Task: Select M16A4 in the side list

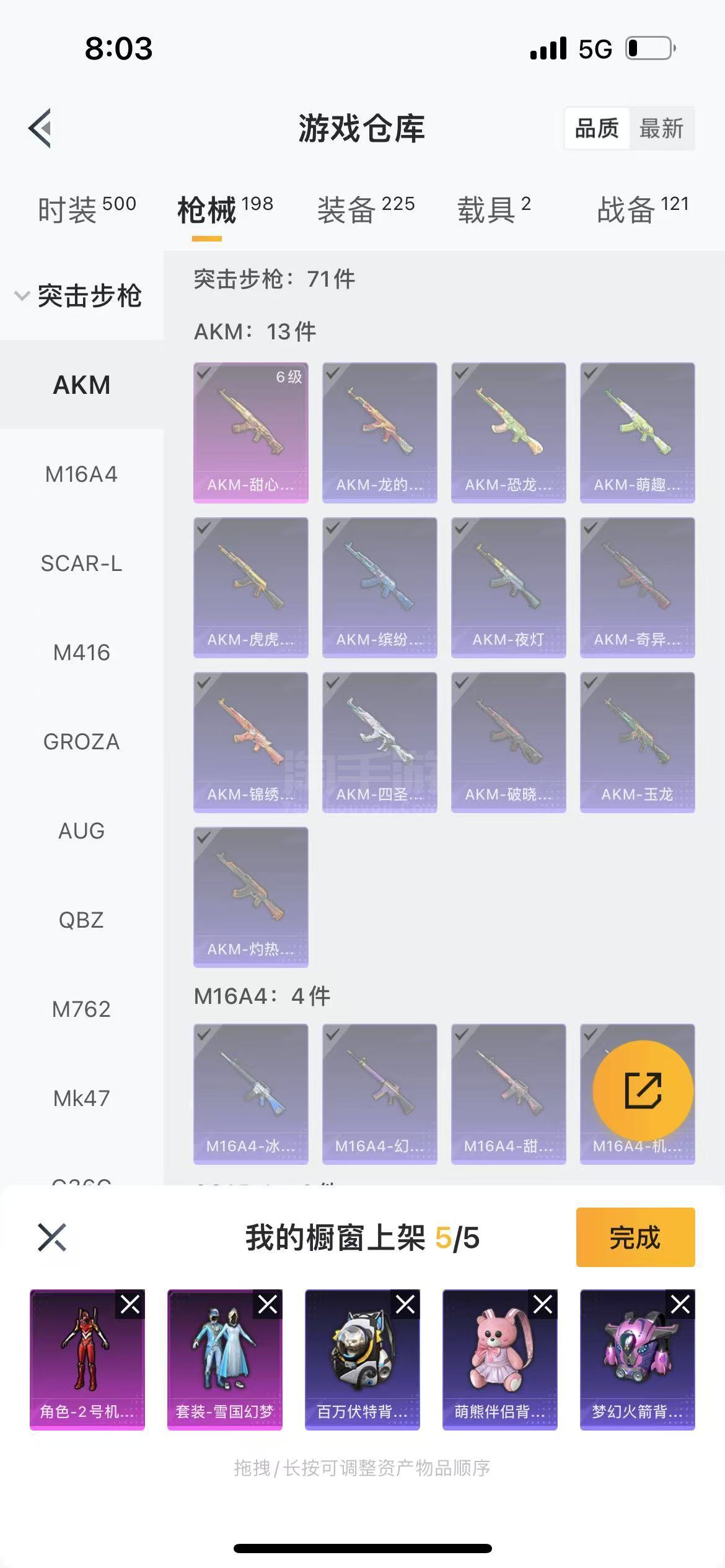Action: point(81,474)
